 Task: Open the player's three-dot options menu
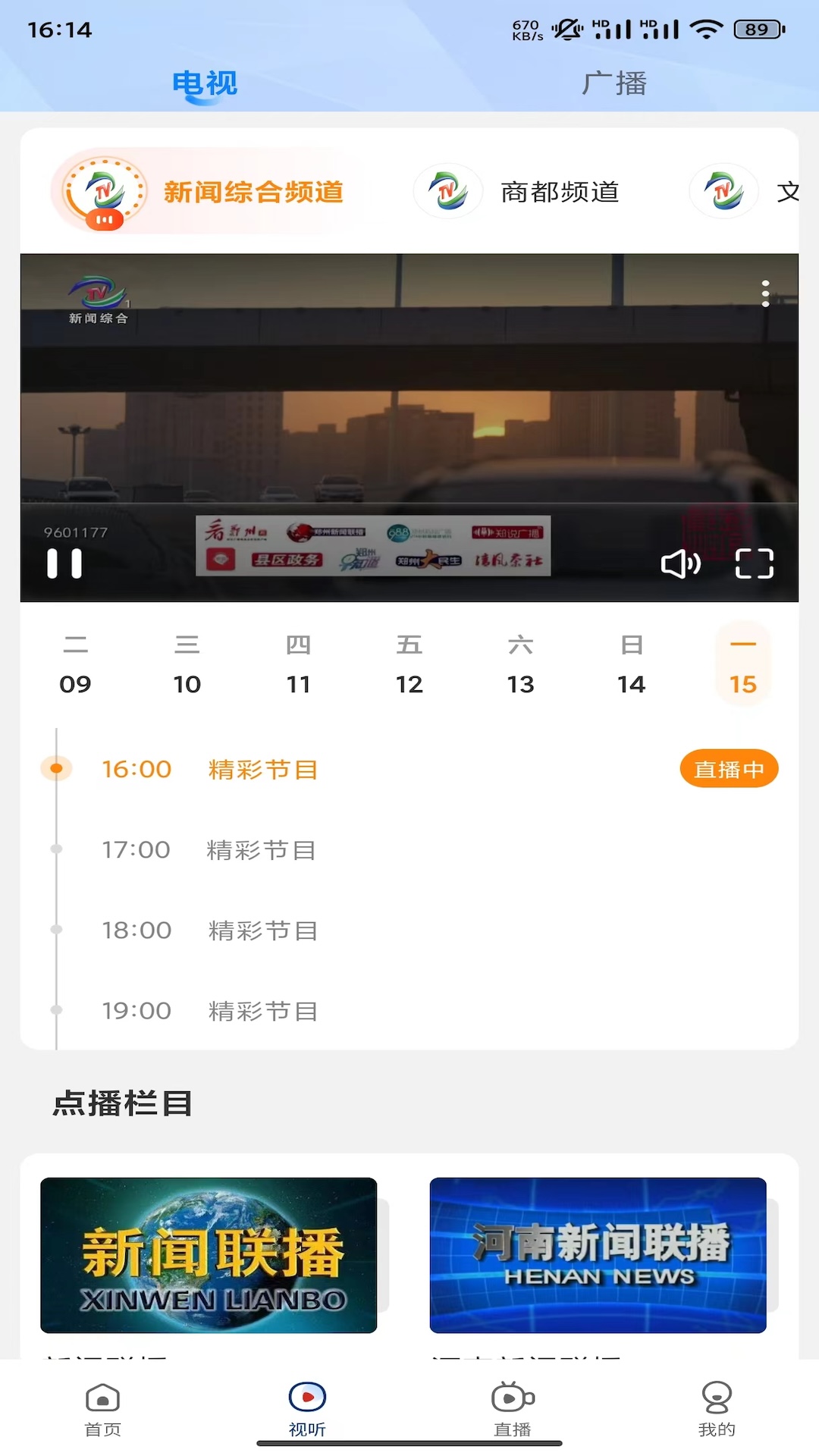[766, 292]
